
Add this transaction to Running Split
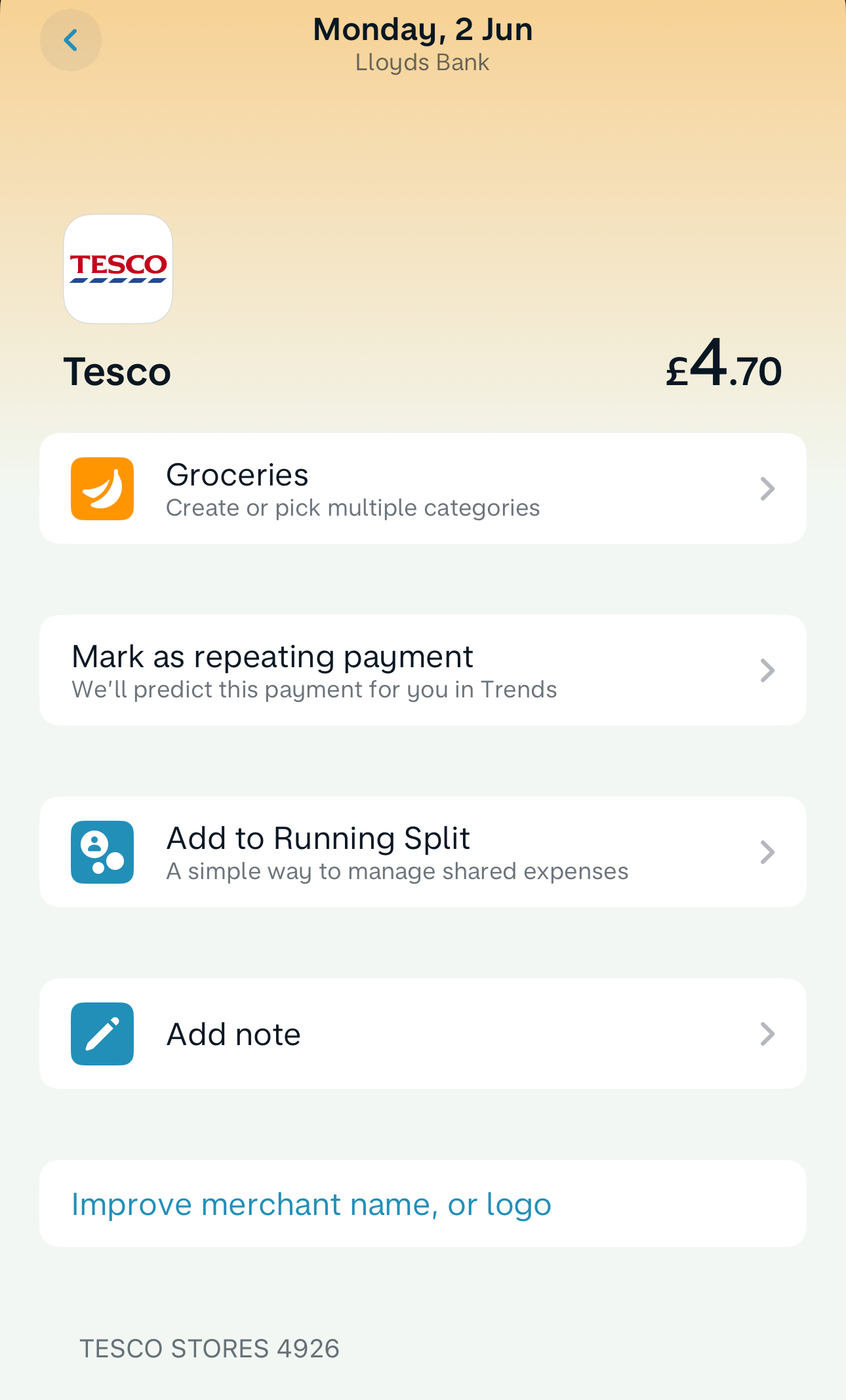pyautogui.click(x=422, y=852)
